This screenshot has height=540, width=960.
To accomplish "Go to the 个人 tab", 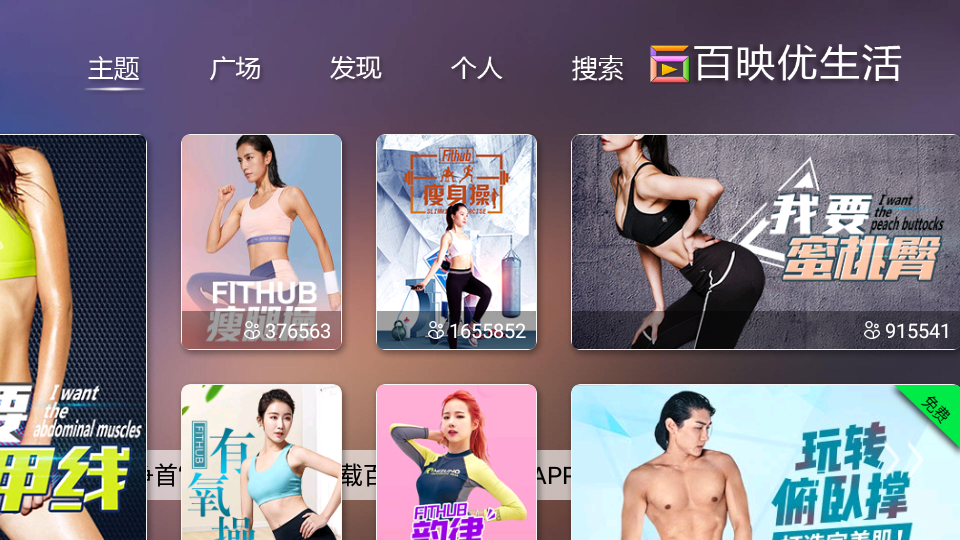I will coord(476,68).
